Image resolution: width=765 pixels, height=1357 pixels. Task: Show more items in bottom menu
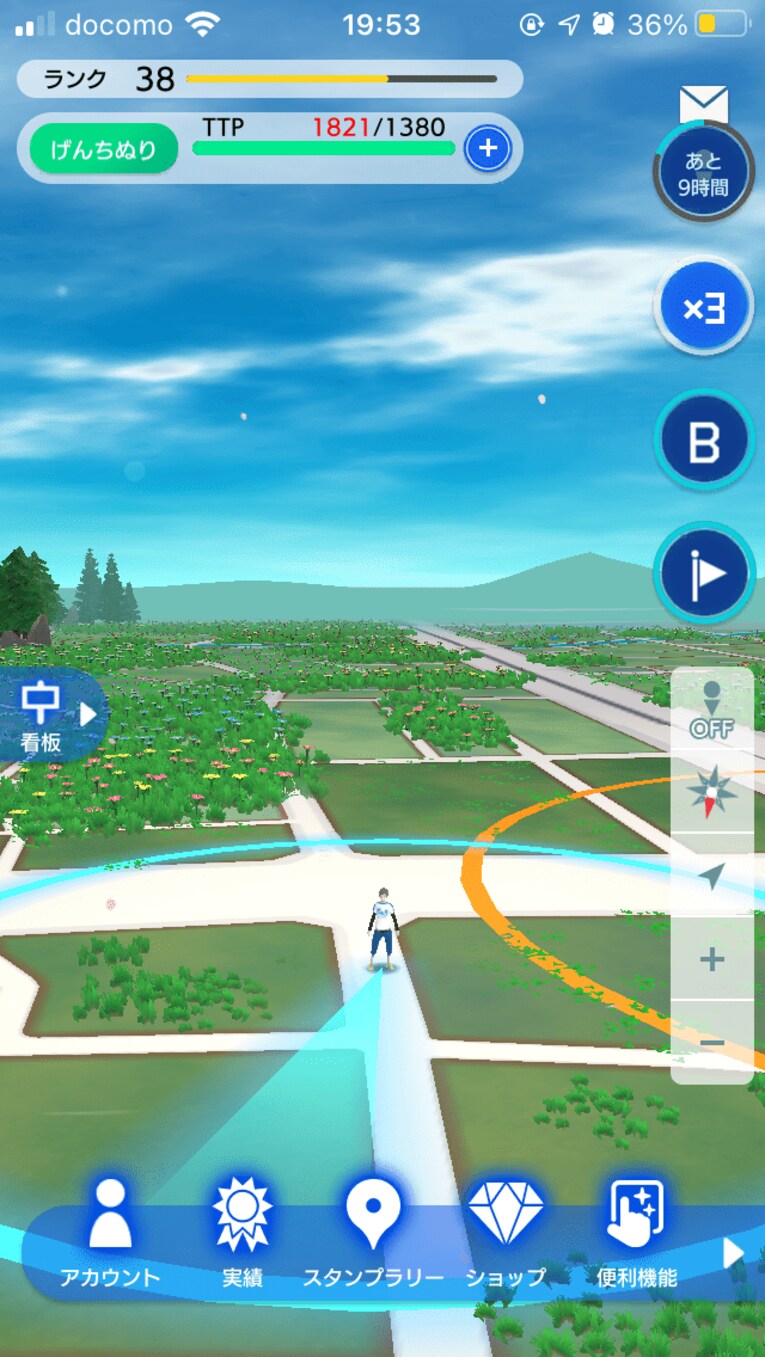coord(733,1253)
